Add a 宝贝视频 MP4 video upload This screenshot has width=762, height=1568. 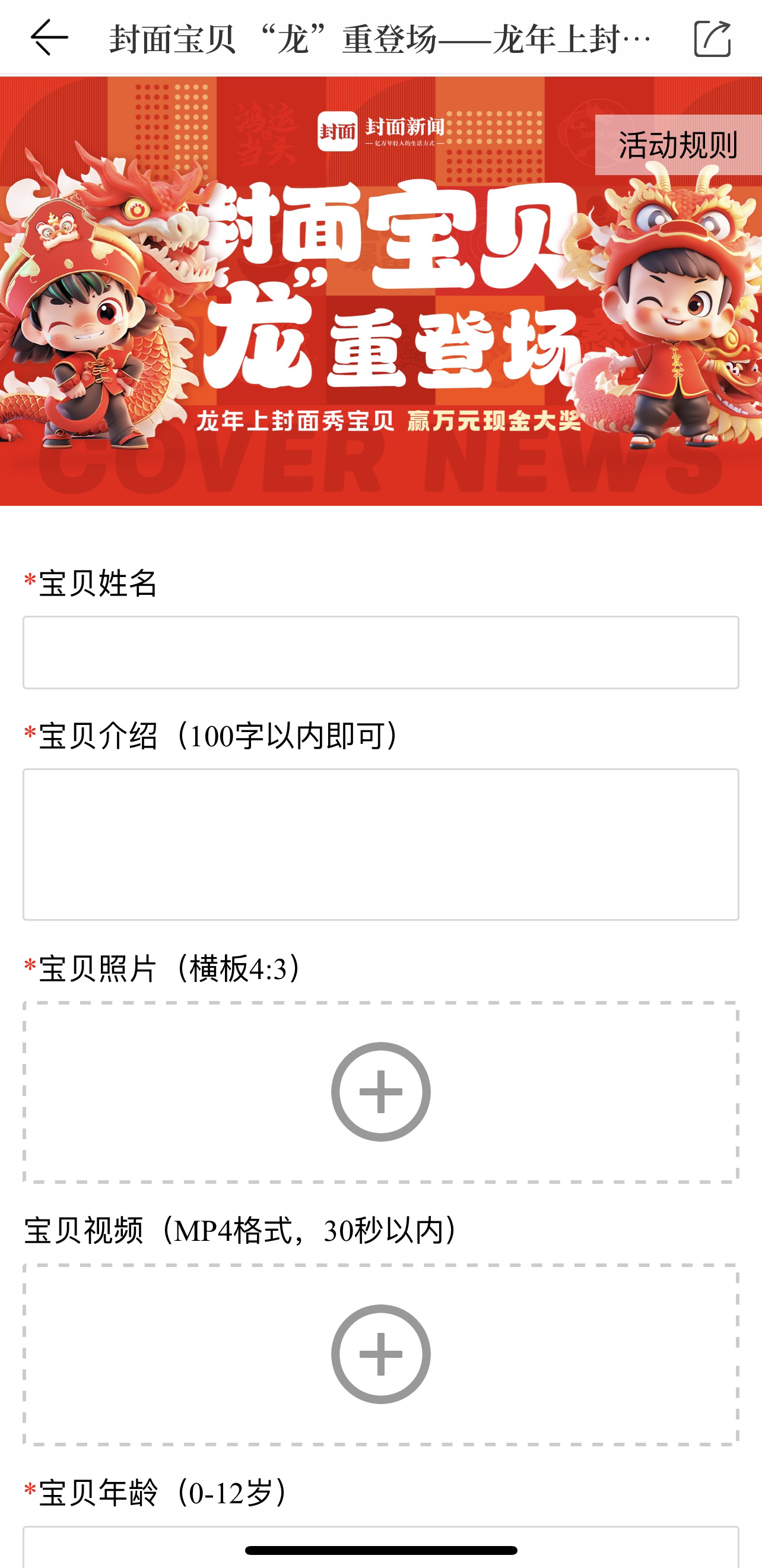pyautogui.click(x=381, y=1354)
